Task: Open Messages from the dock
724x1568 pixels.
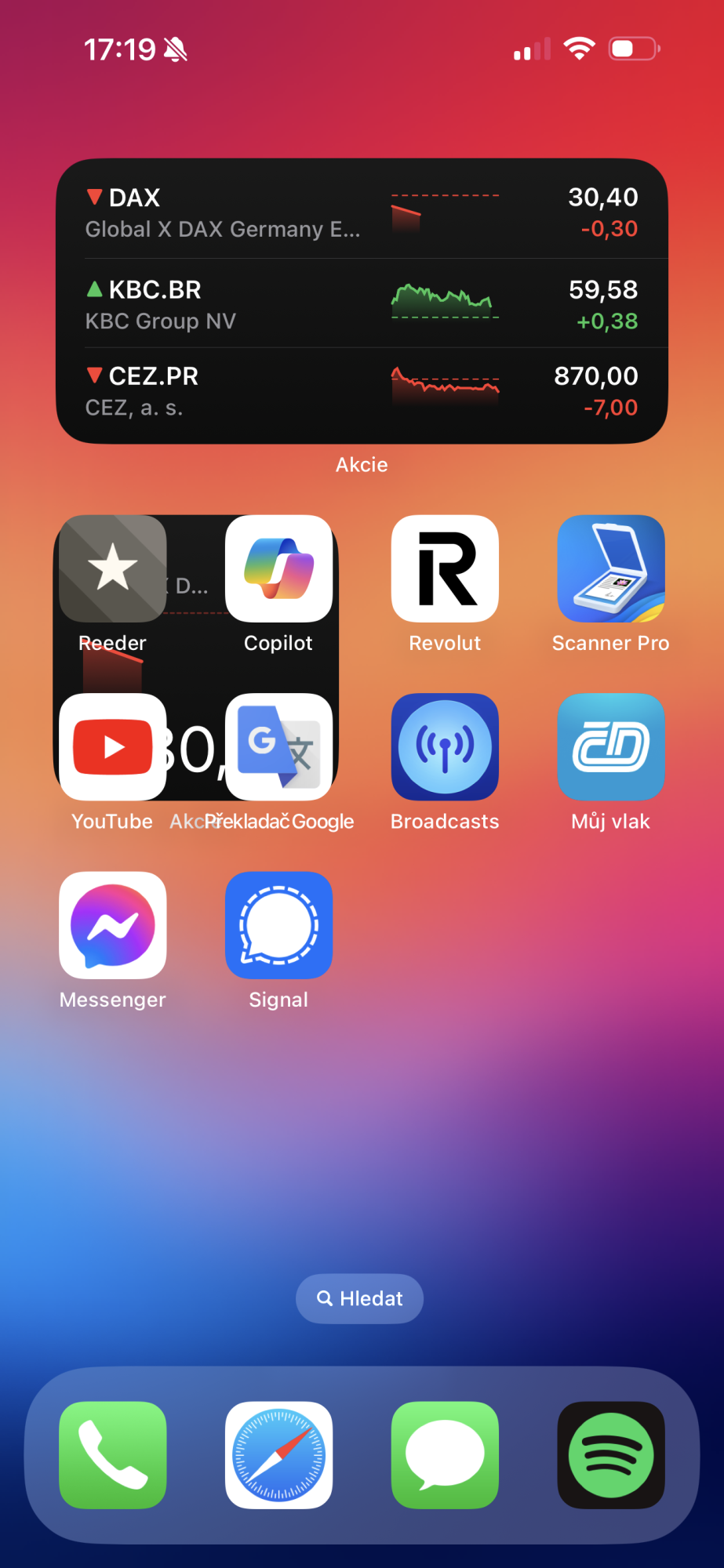Action: click(x=445, y=1455)
